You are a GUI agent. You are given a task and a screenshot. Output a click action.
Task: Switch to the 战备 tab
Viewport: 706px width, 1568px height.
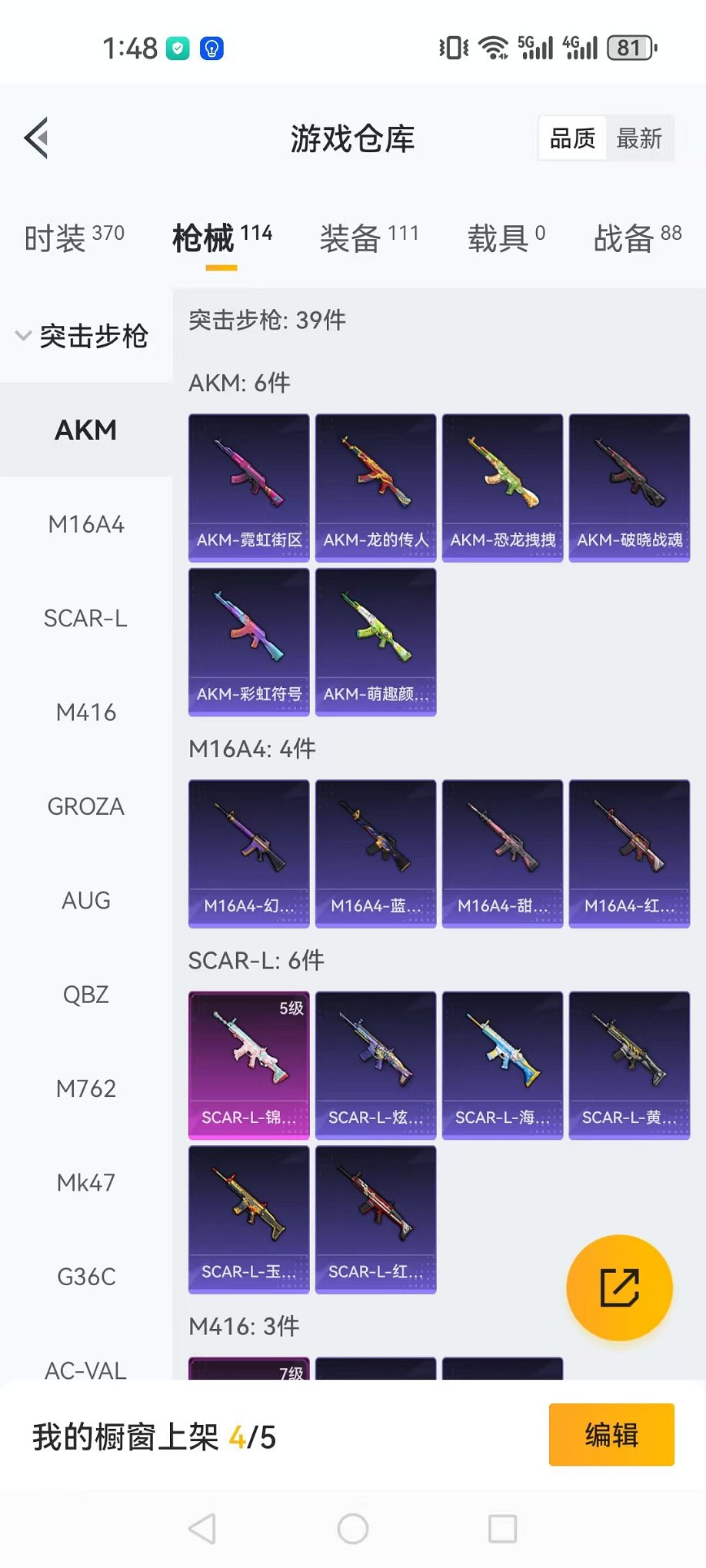coord(637,238)
